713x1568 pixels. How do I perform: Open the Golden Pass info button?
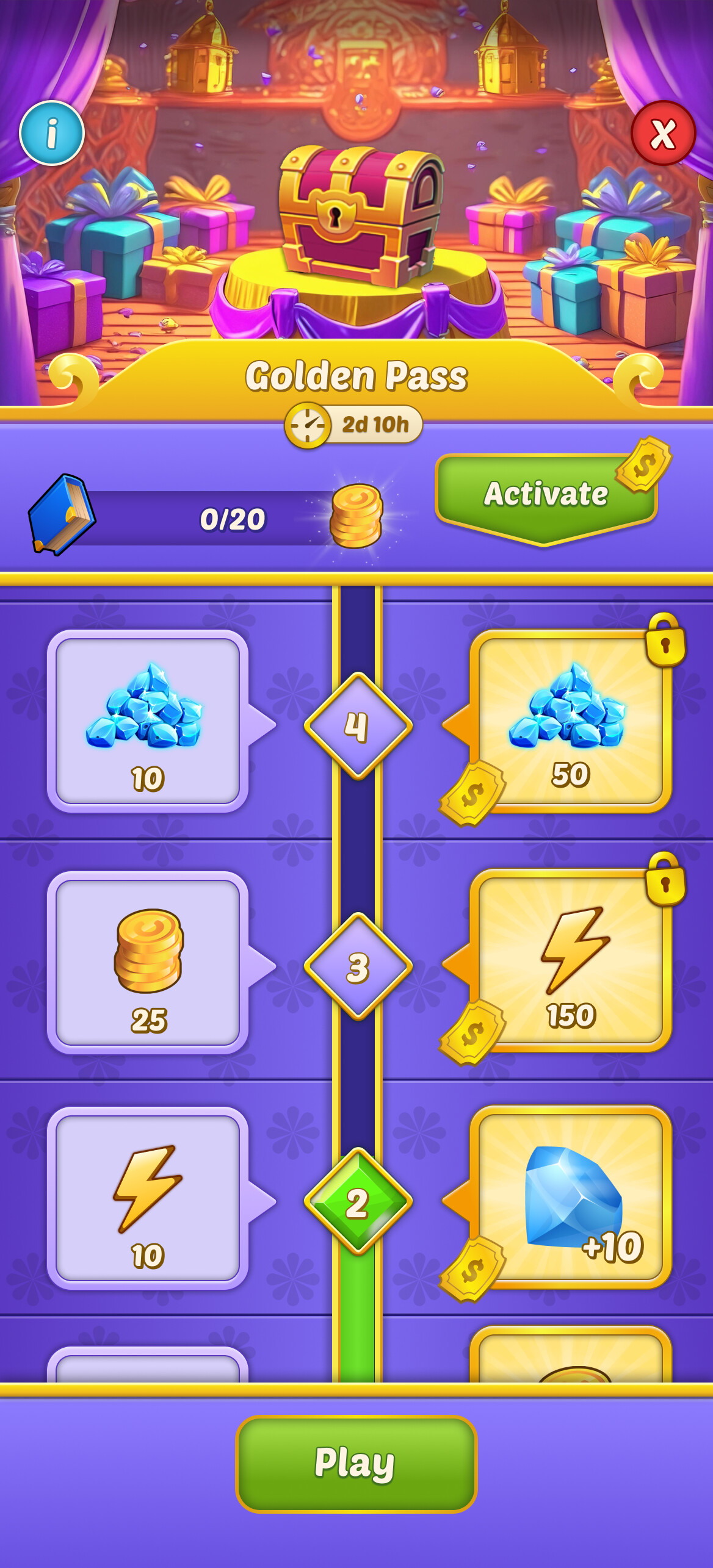52,133
